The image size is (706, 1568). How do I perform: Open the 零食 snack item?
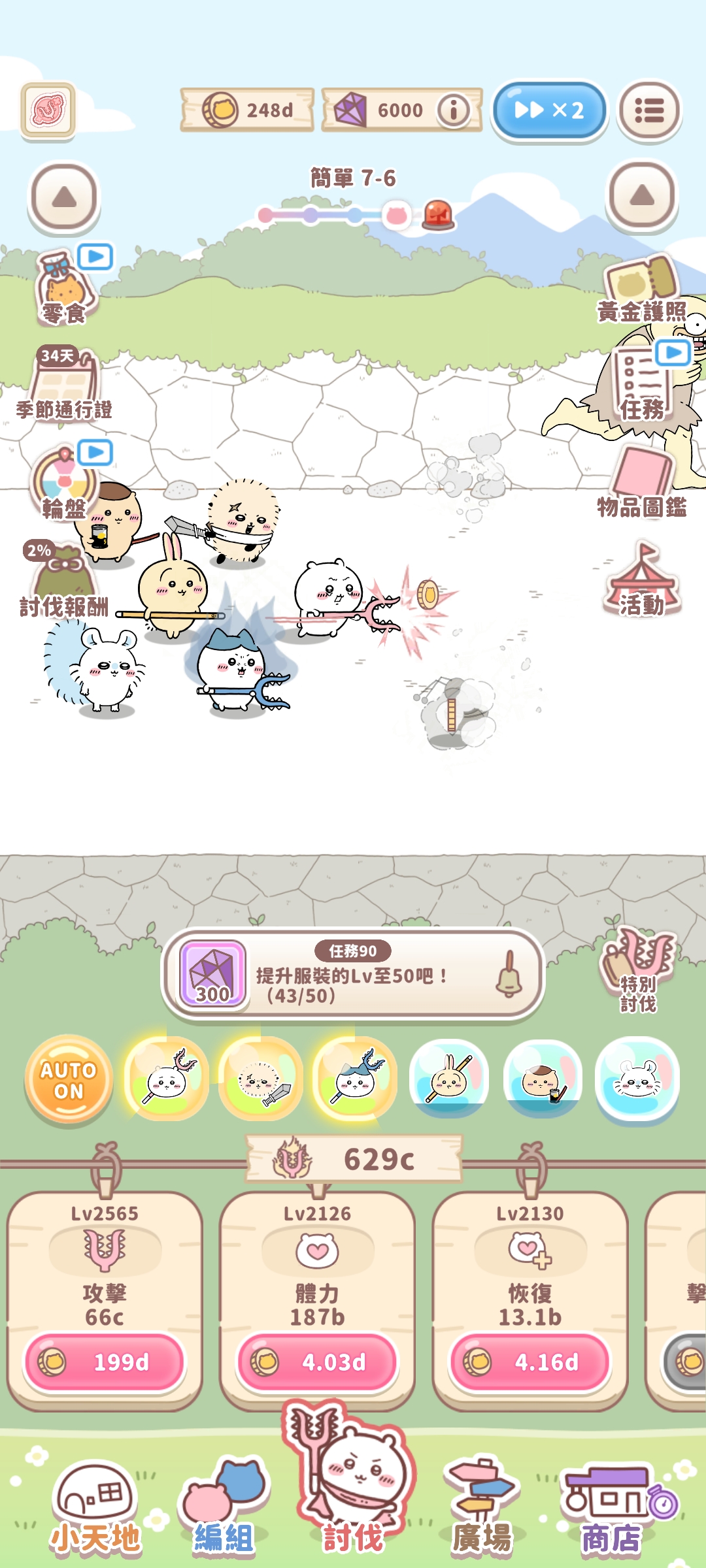coord(65,287)
